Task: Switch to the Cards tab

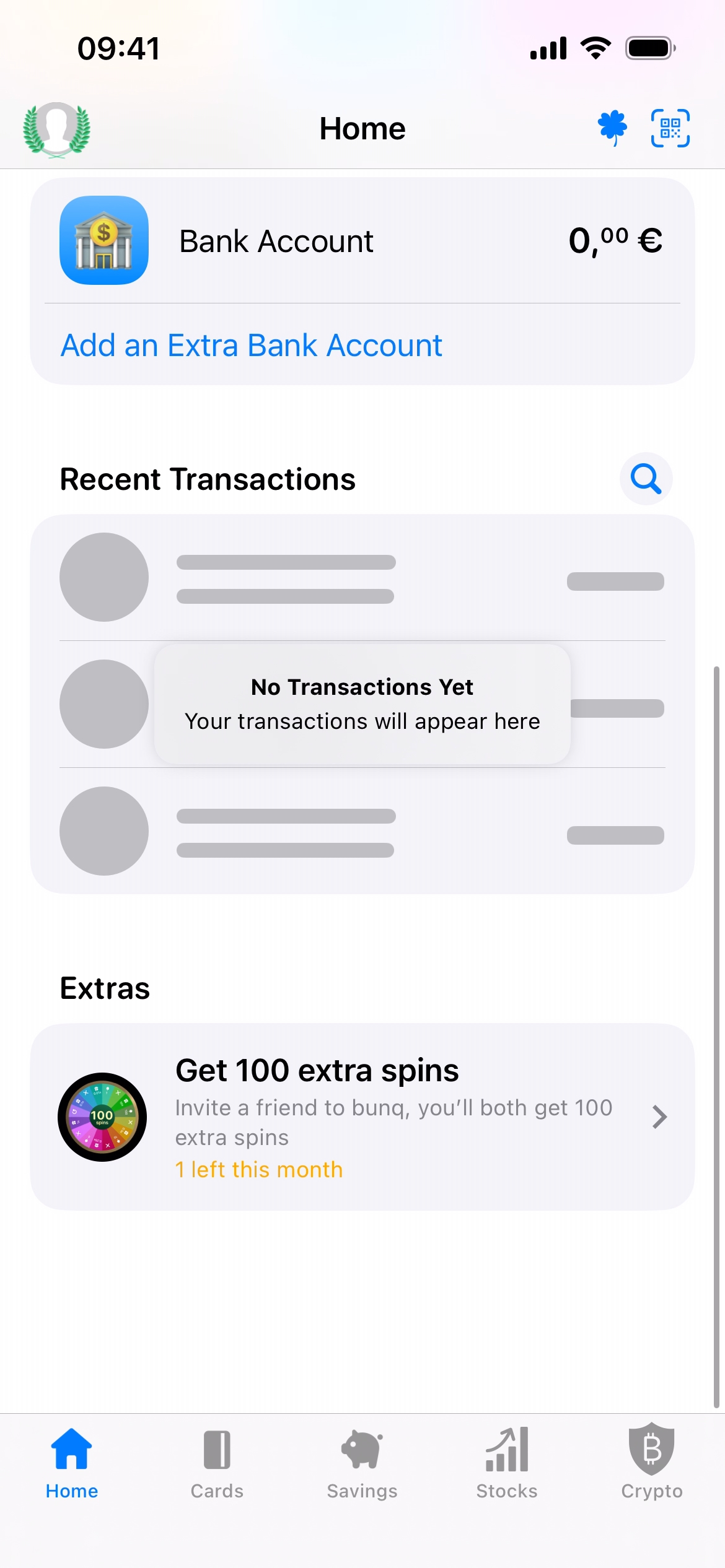Action: (x=217, y=1463)
